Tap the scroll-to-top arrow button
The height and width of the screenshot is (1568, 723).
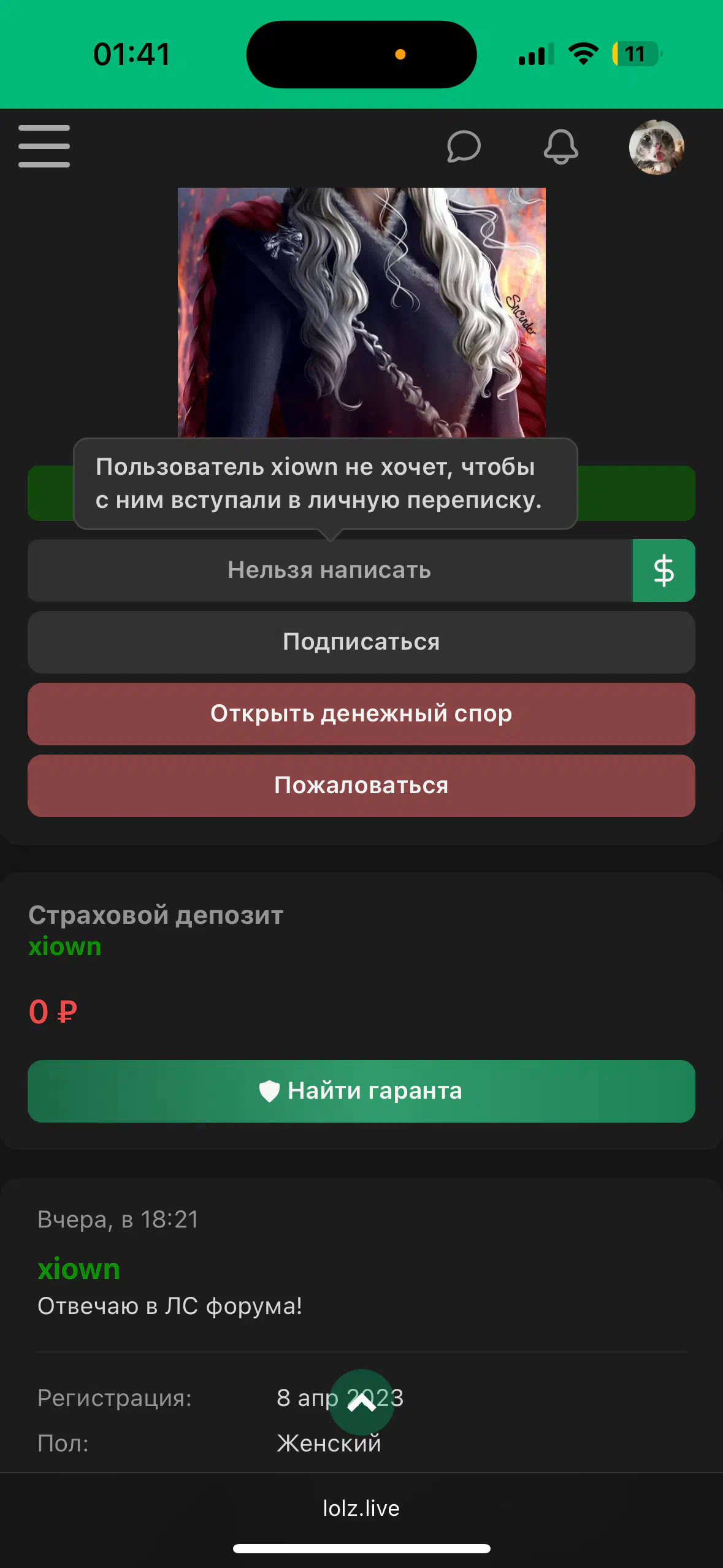point(362,1402)
